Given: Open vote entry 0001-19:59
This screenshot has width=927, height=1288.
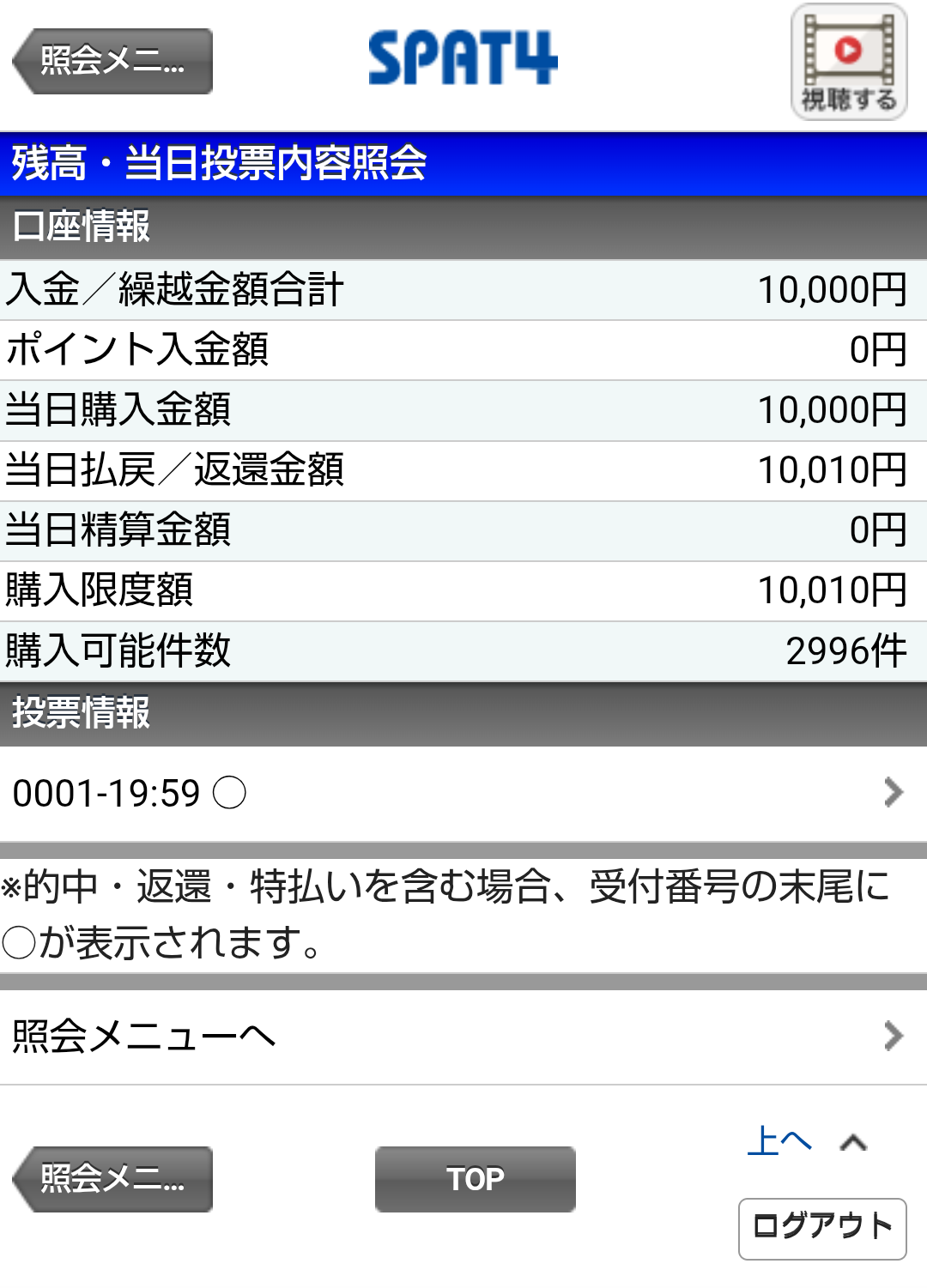Looking at the screenshot, I should (463, 793).
